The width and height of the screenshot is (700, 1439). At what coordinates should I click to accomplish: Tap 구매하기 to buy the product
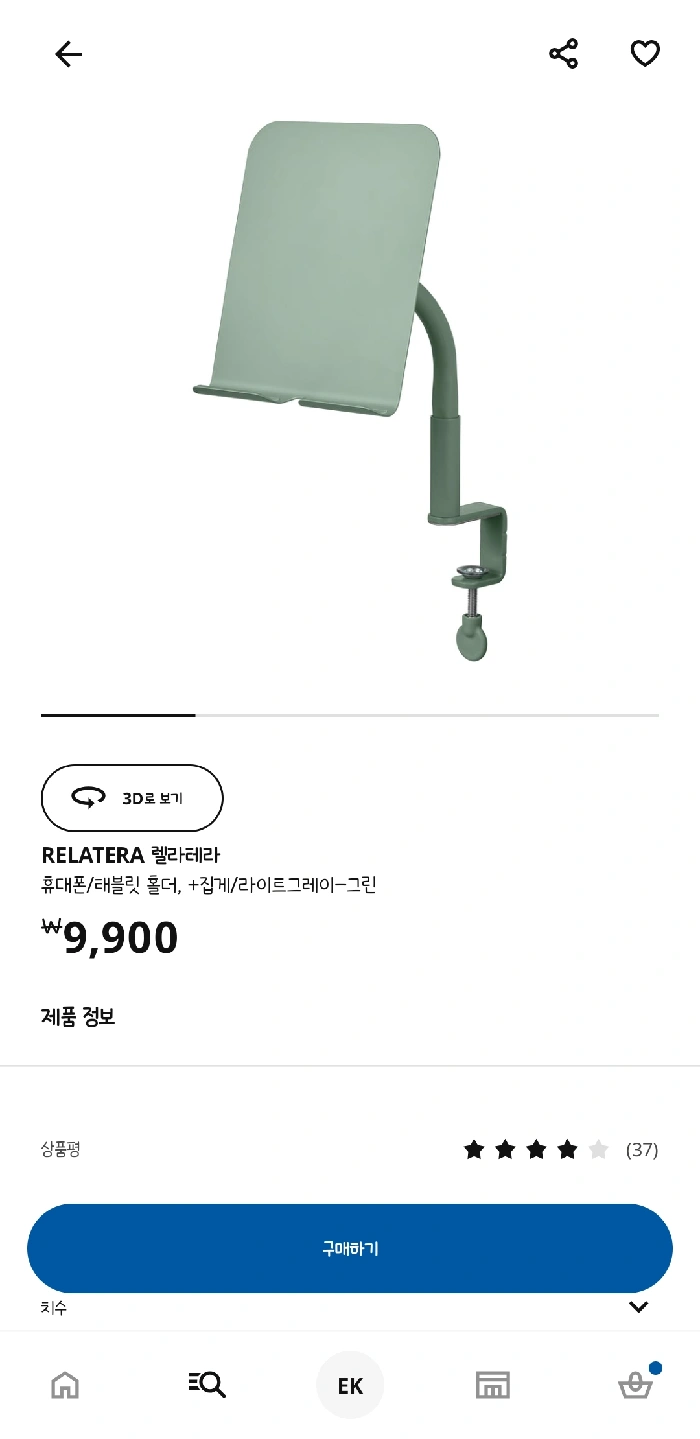350,1248
